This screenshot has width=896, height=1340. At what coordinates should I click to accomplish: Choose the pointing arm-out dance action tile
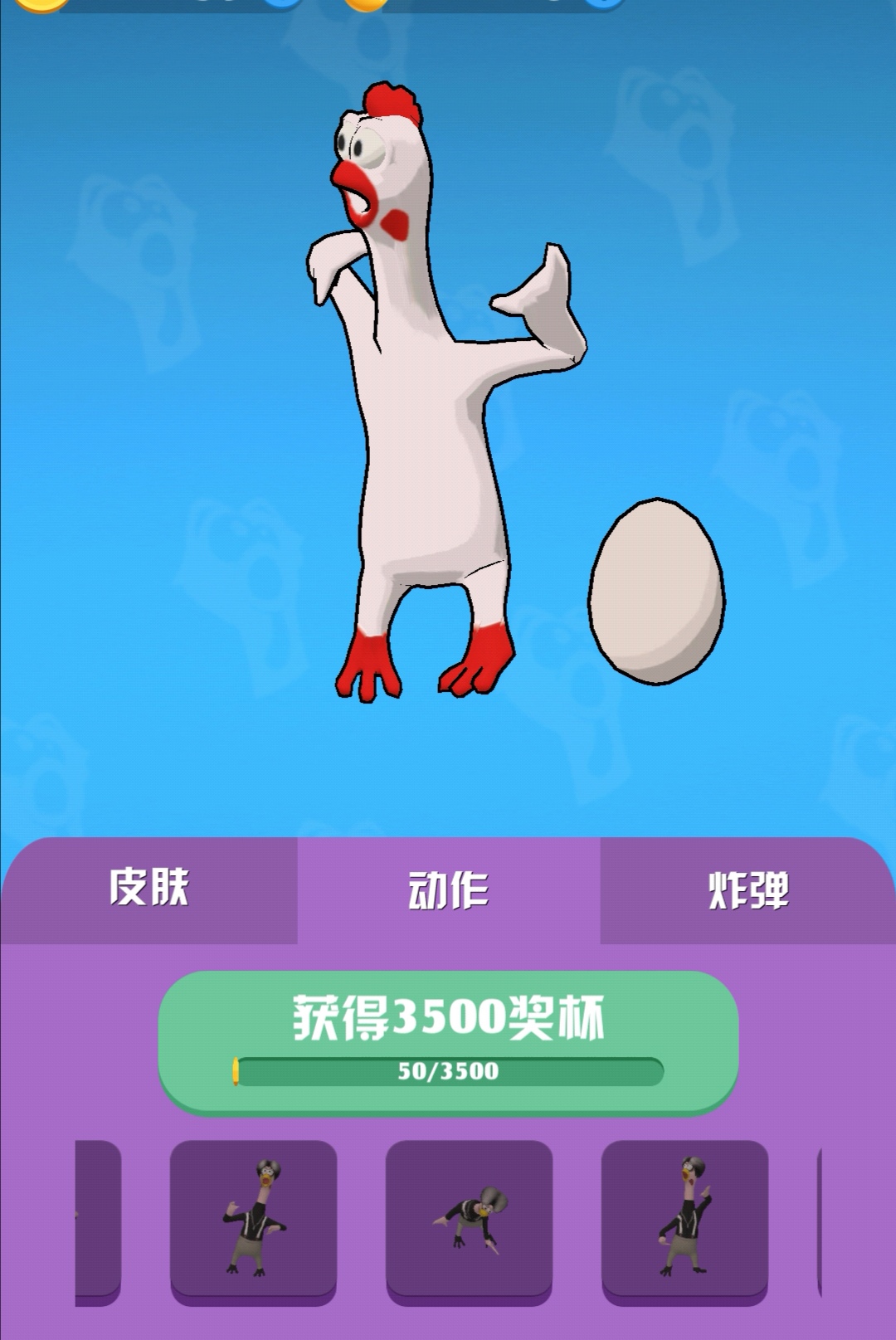(x=253, y=1218)
